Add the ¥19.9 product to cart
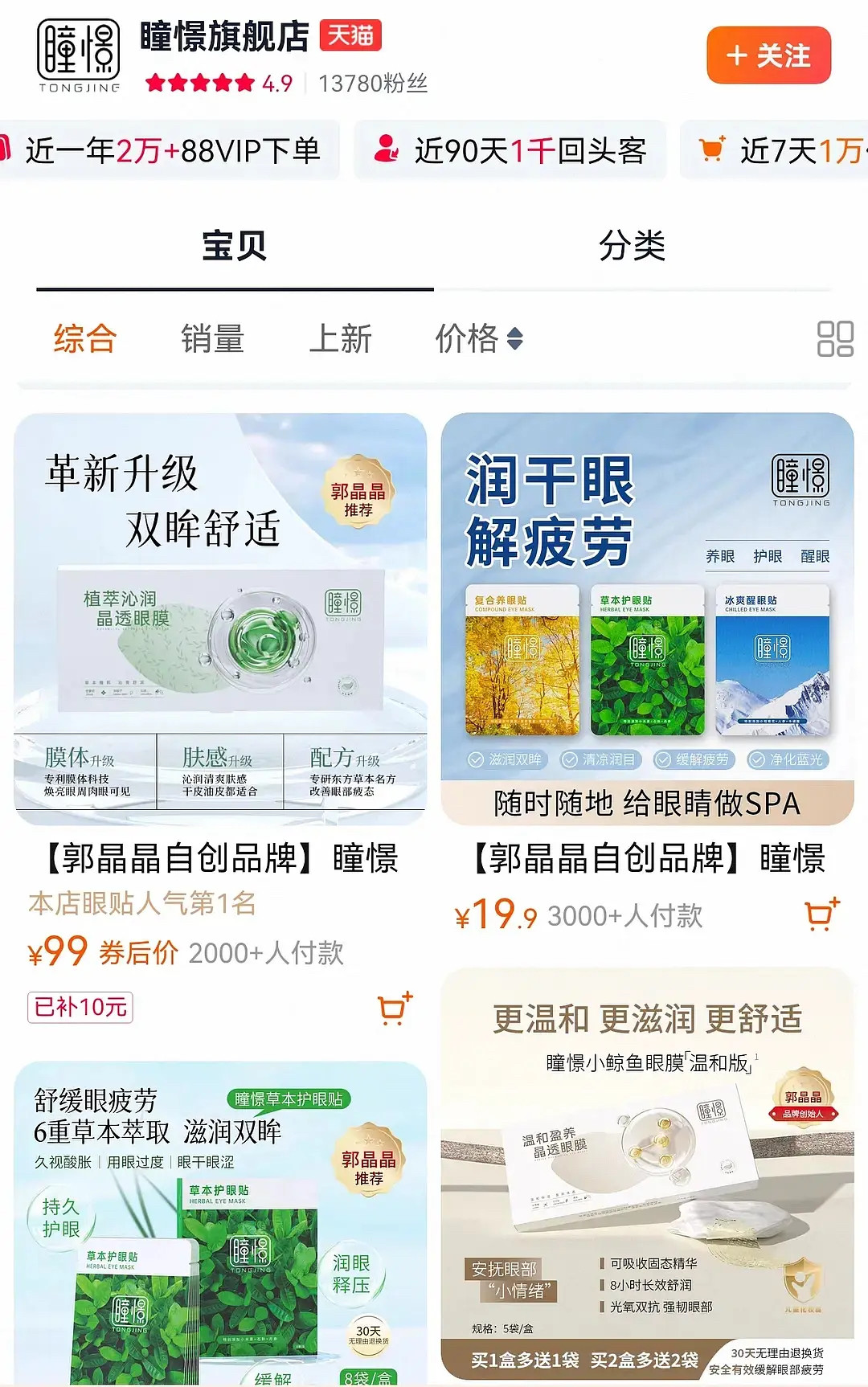 click(x=821, y=914)
